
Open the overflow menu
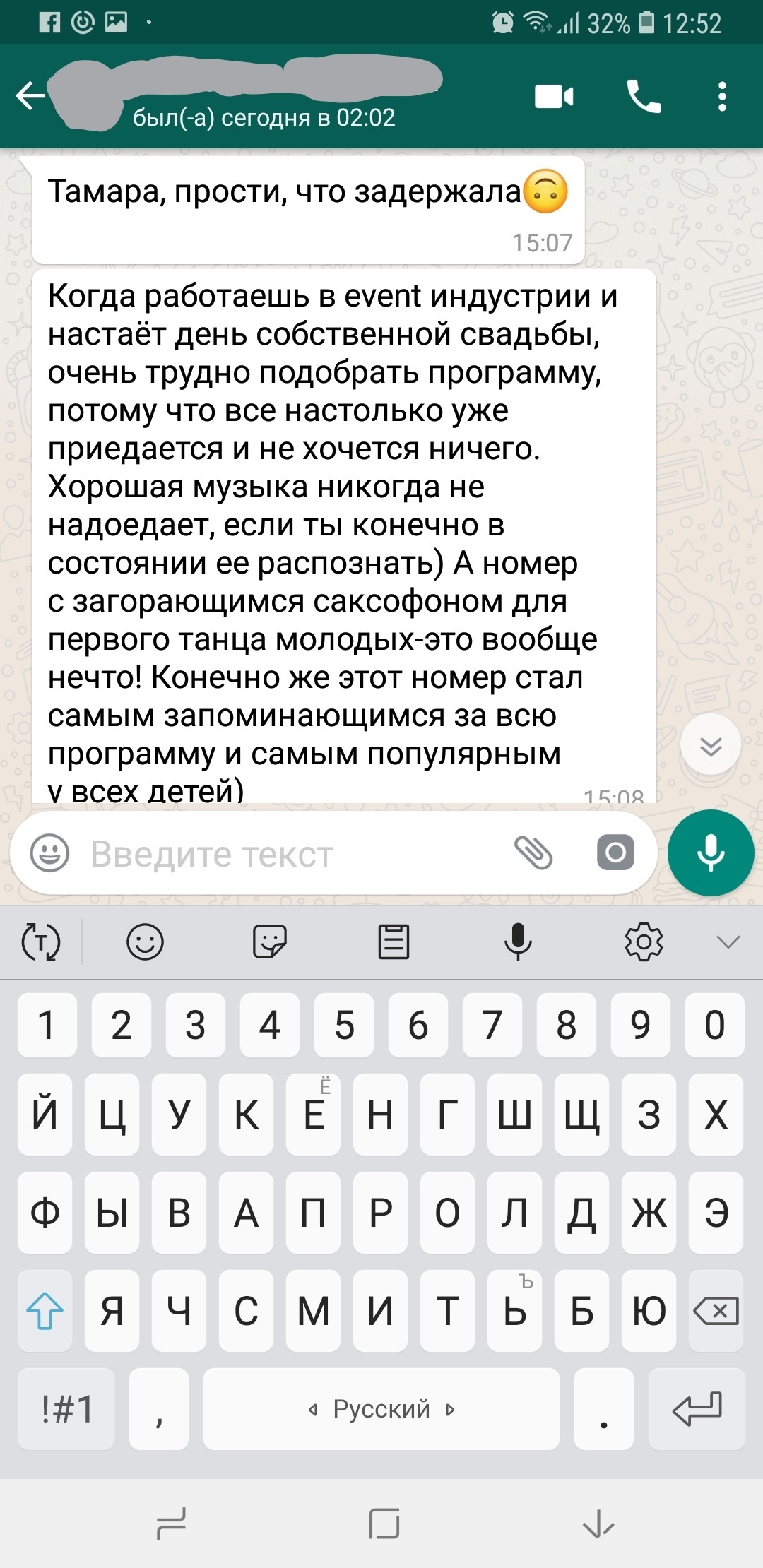[x=721, y=97]
